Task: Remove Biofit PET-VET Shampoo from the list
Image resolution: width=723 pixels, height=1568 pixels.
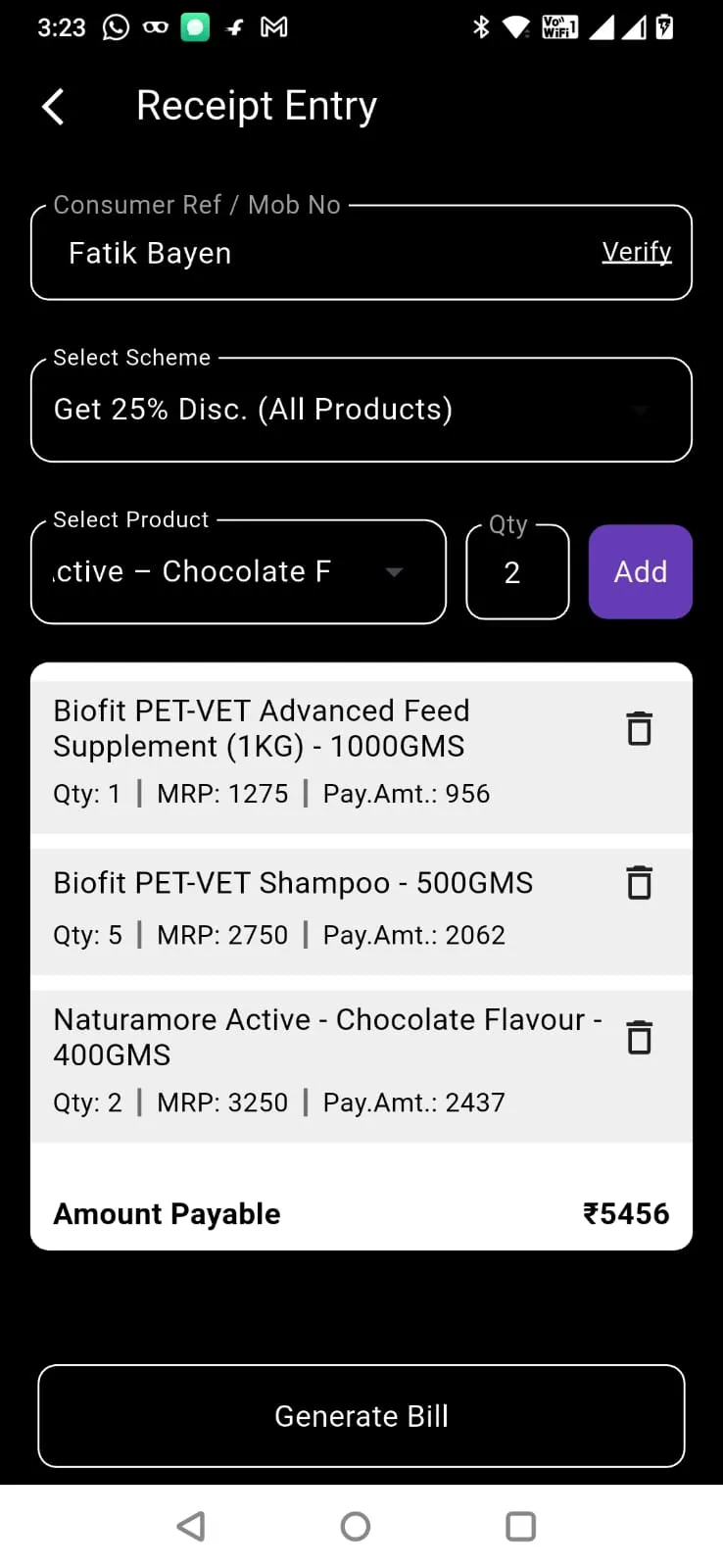Action: [640, 883]
